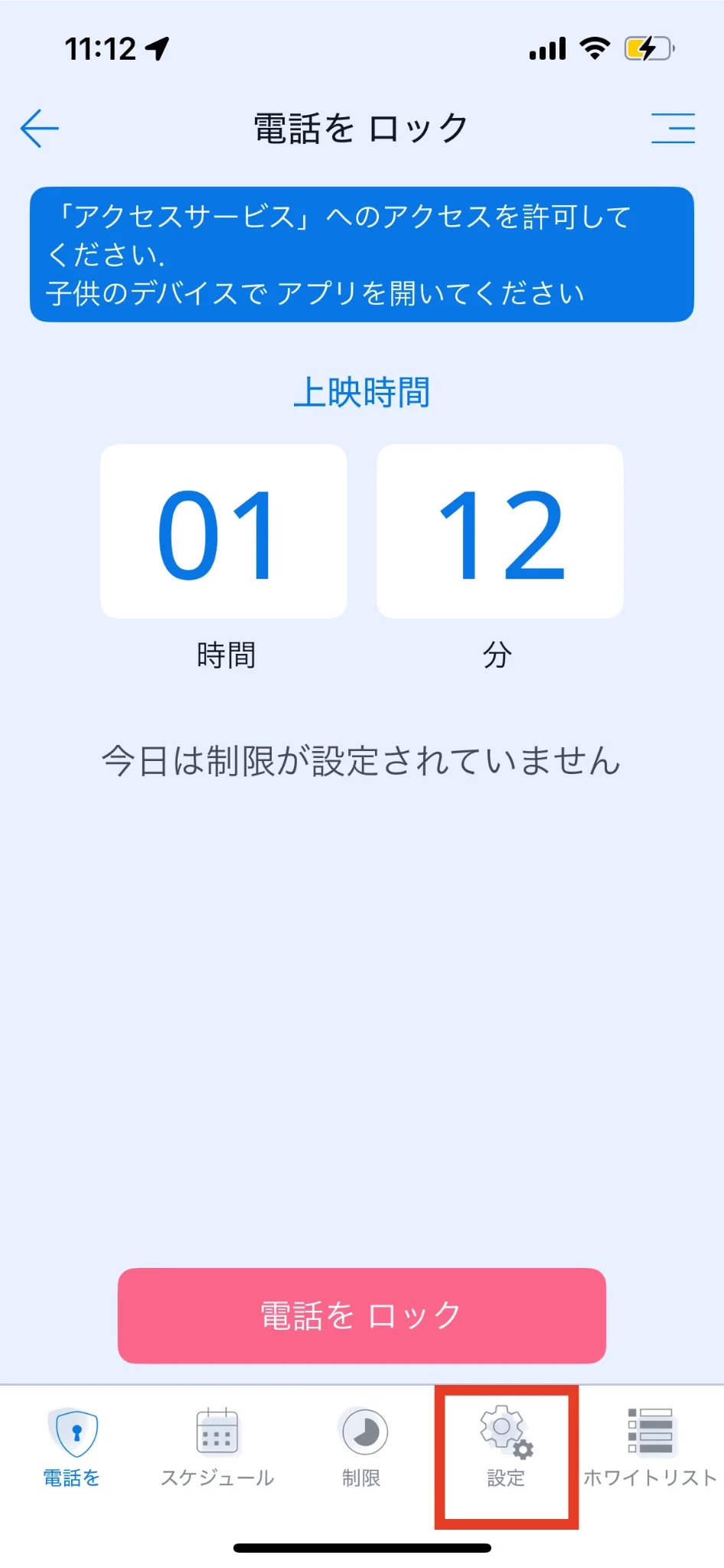Screen dimensions: 724x1568
Task: Go to the ホワイトリスト tab
Action: (650, 1447)
